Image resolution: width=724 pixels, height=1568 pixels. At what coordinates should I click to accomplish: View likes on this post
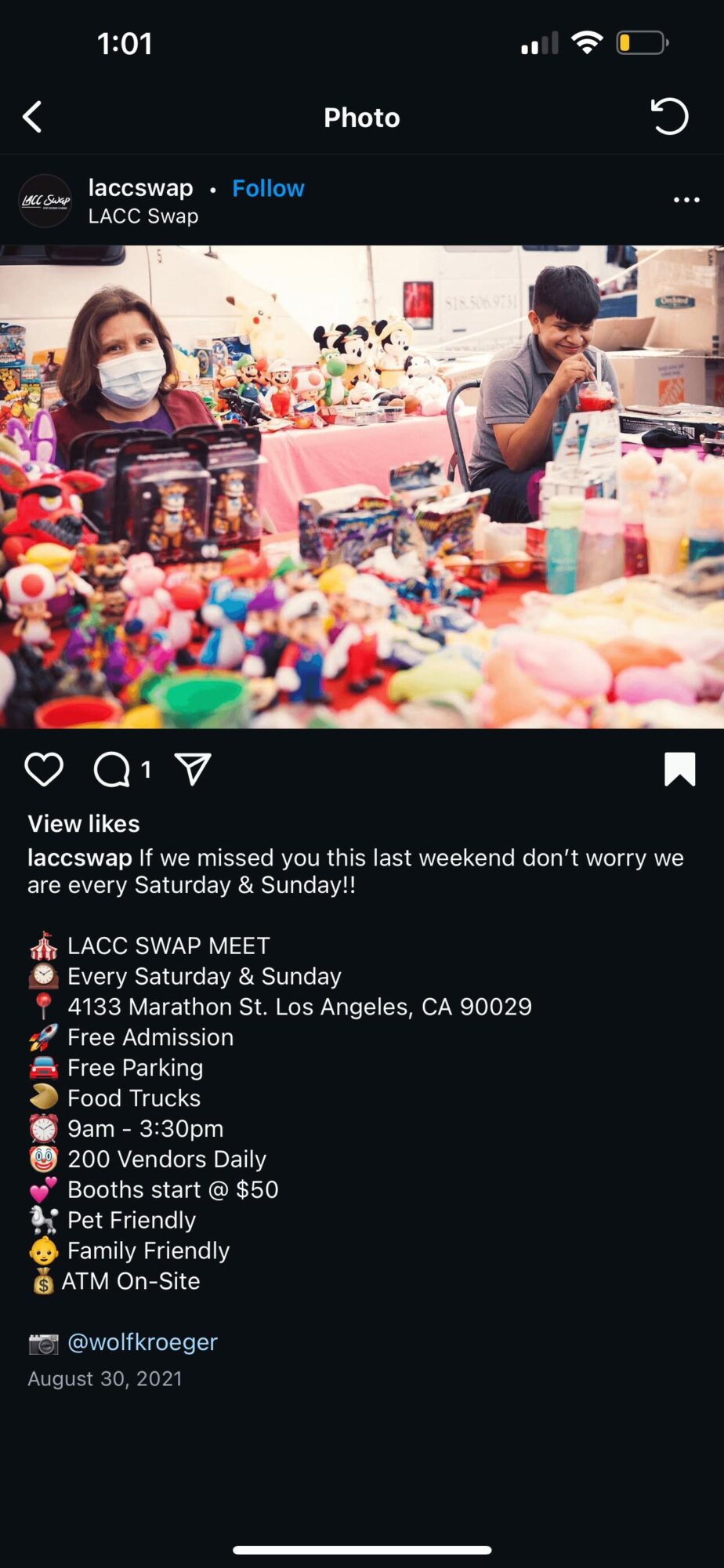click(x=84, y=823)
